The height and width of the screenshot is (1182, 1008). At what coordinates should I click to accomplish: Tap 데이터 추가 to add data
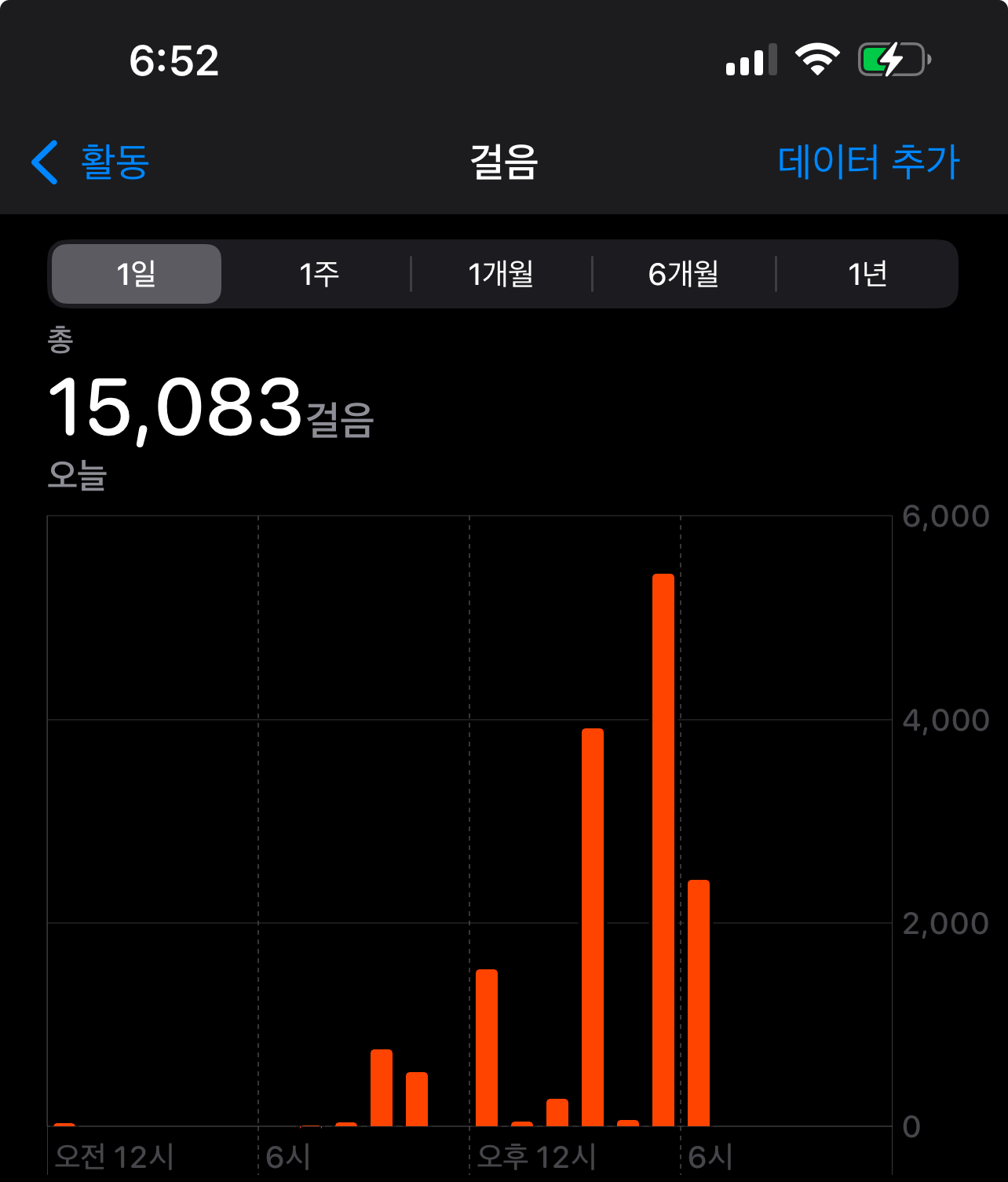[868, 162]
